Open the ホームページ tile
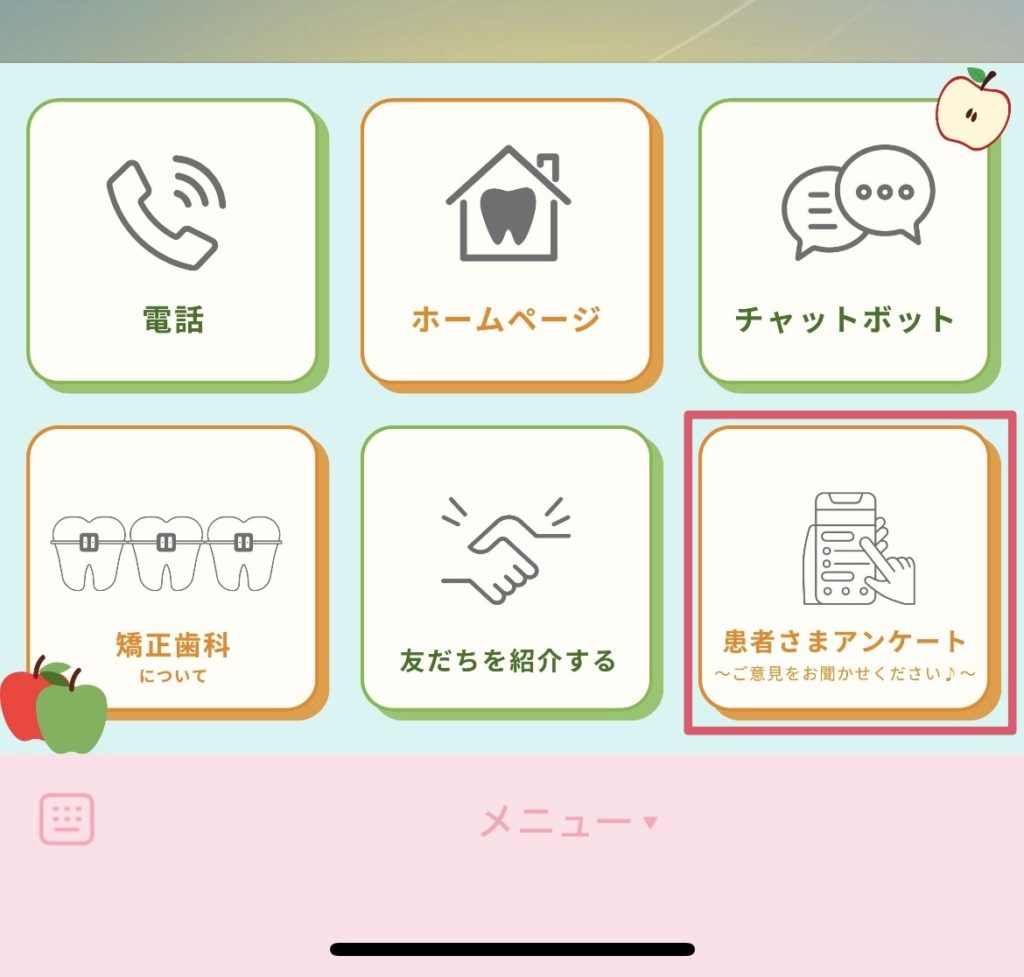1024x977 pixels. (506, 241)
